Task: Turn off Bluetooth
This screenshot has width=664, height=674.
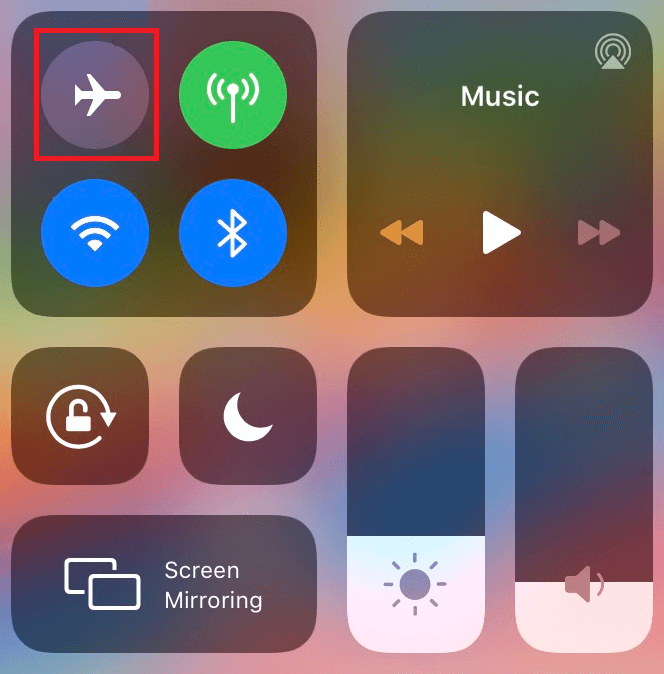Action: tap(233, 233)
